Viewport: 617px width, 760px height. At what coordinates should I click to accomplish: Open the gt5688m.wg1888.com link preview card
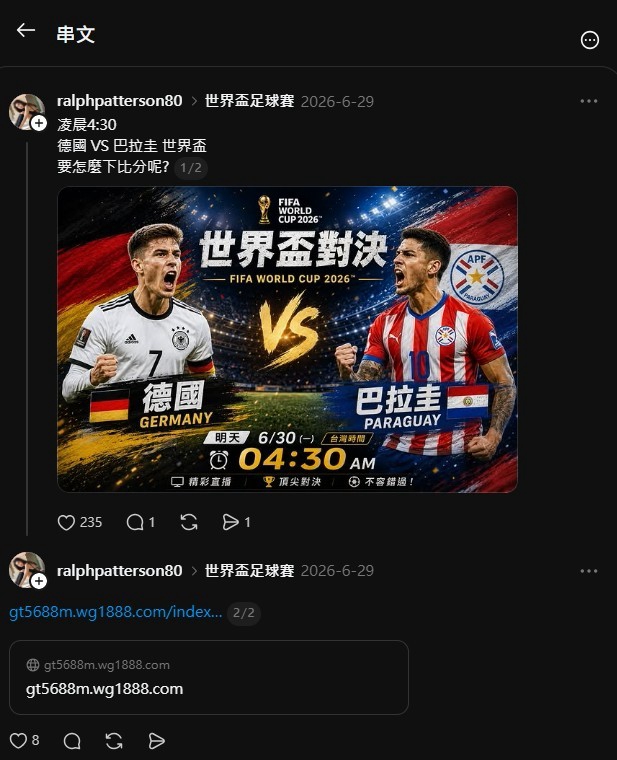[209, 677]
